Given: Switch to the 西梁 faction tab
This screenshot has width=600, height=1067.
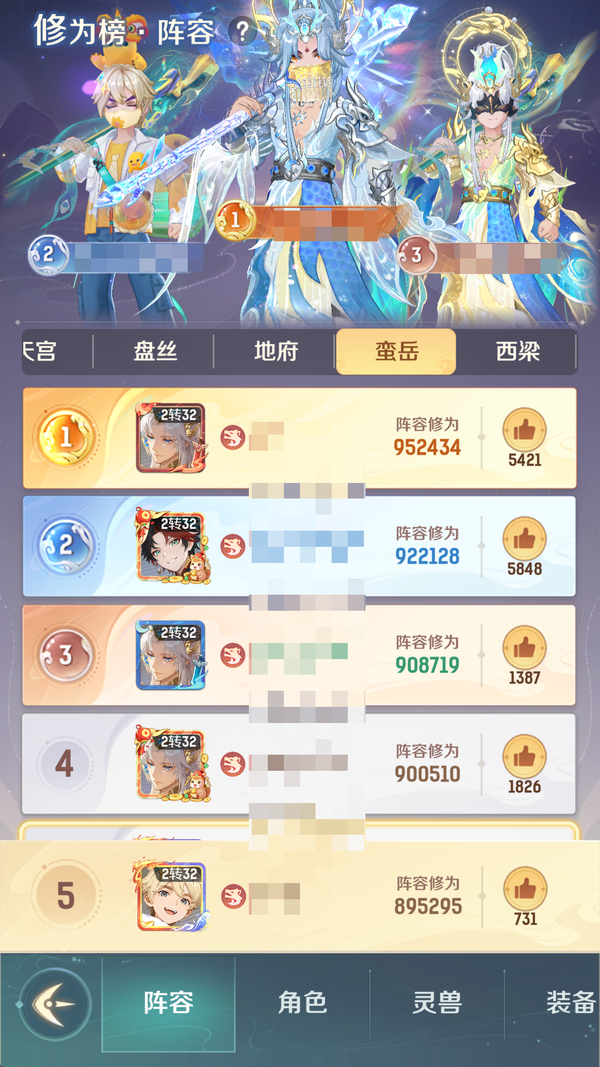Looking at the screenshot, I should coord(516,352).
